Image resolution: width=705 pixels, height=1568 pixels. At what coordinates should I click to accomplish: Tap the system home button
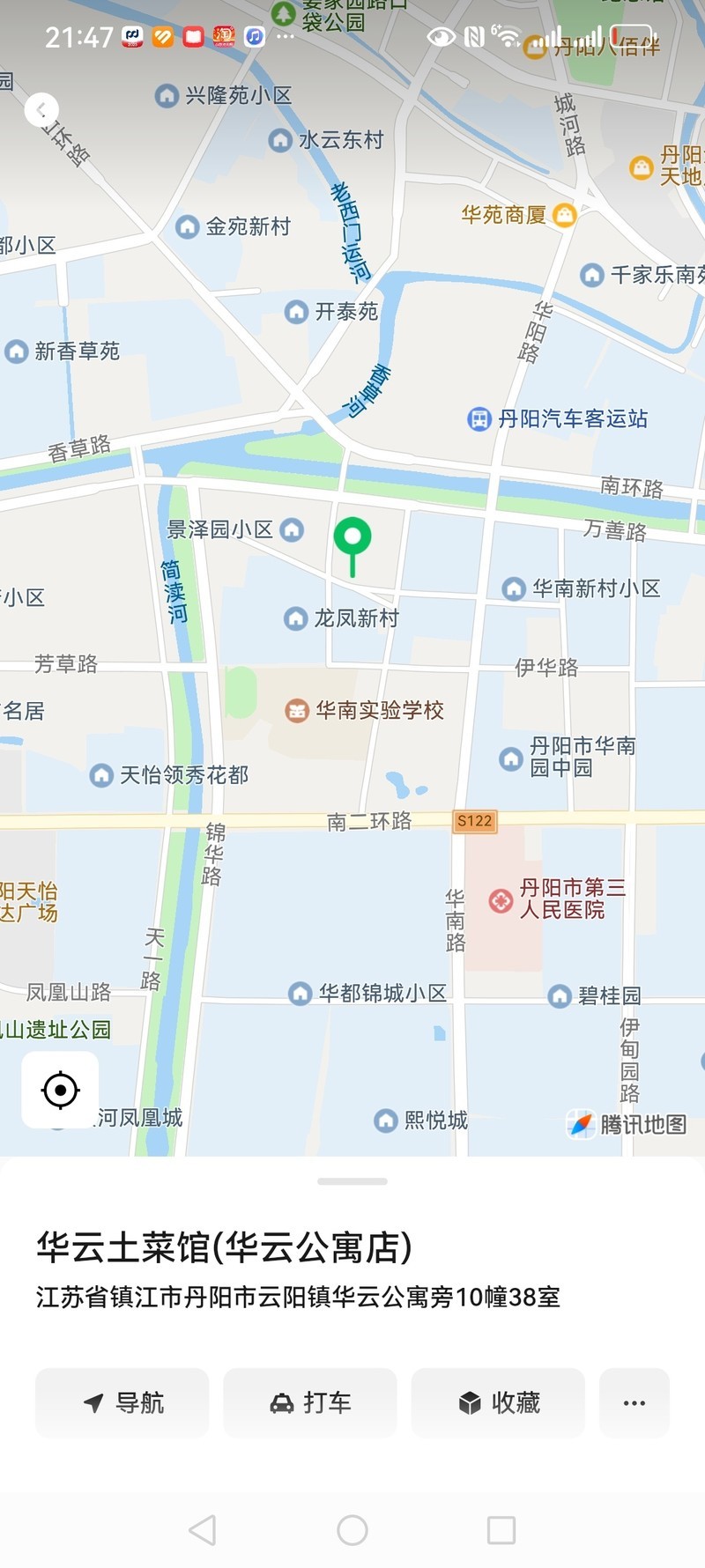click(x=352, y=1530)
